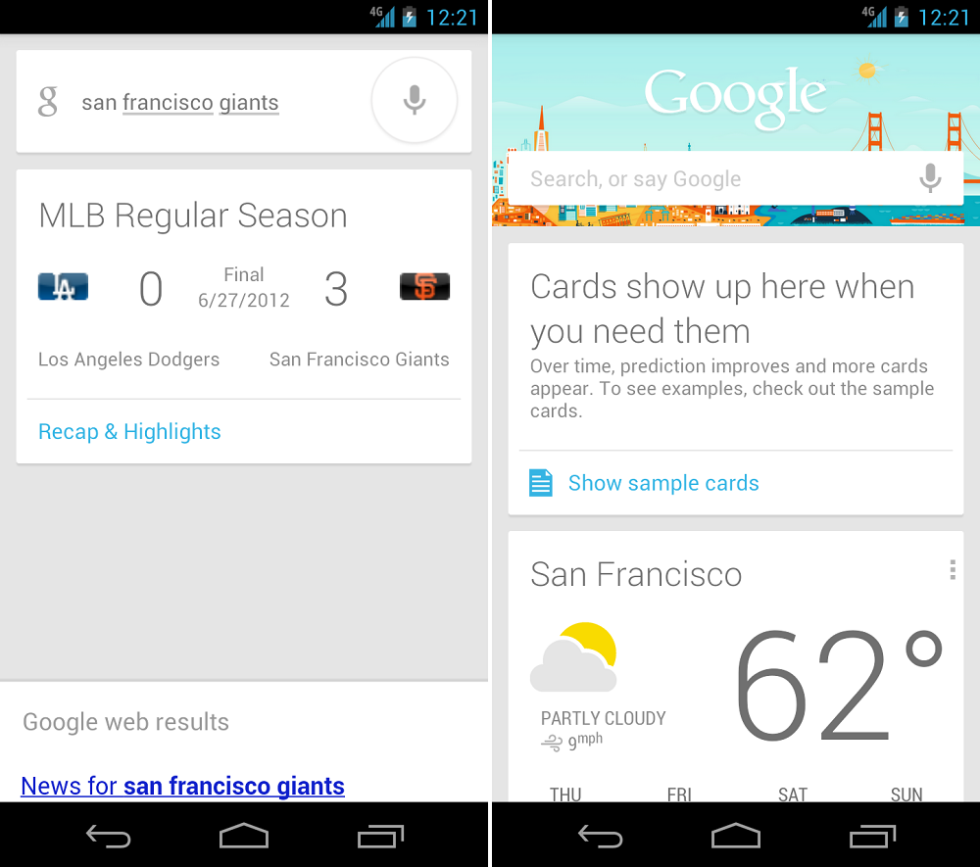
Task: Open "News for san francisco giants" link
Action: coord(183,786)
